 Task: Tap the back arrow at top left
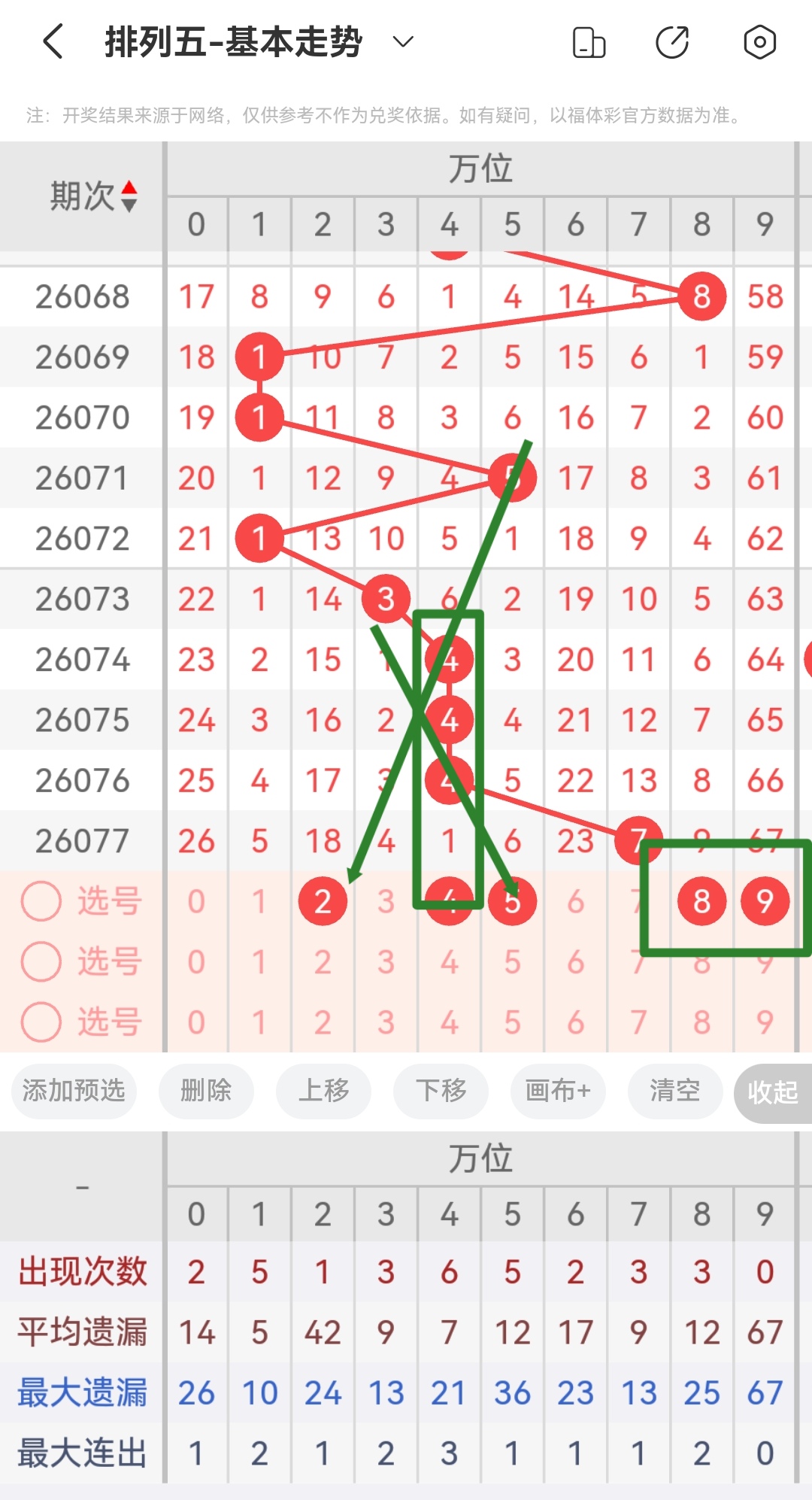pyautogui.click(x=51, y=43)
